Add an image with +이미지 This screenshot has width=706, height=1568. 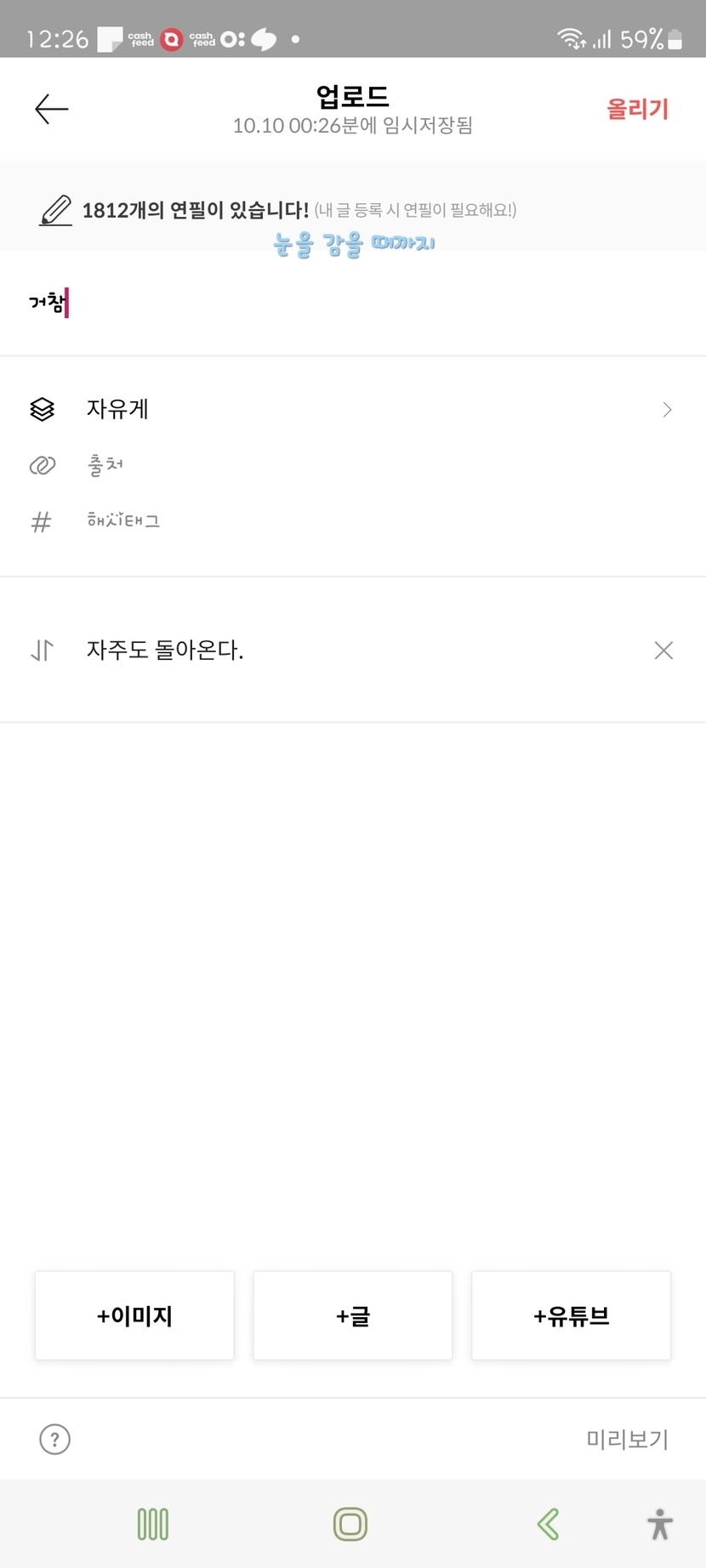pyautogui.click(x=134, y=1315)
